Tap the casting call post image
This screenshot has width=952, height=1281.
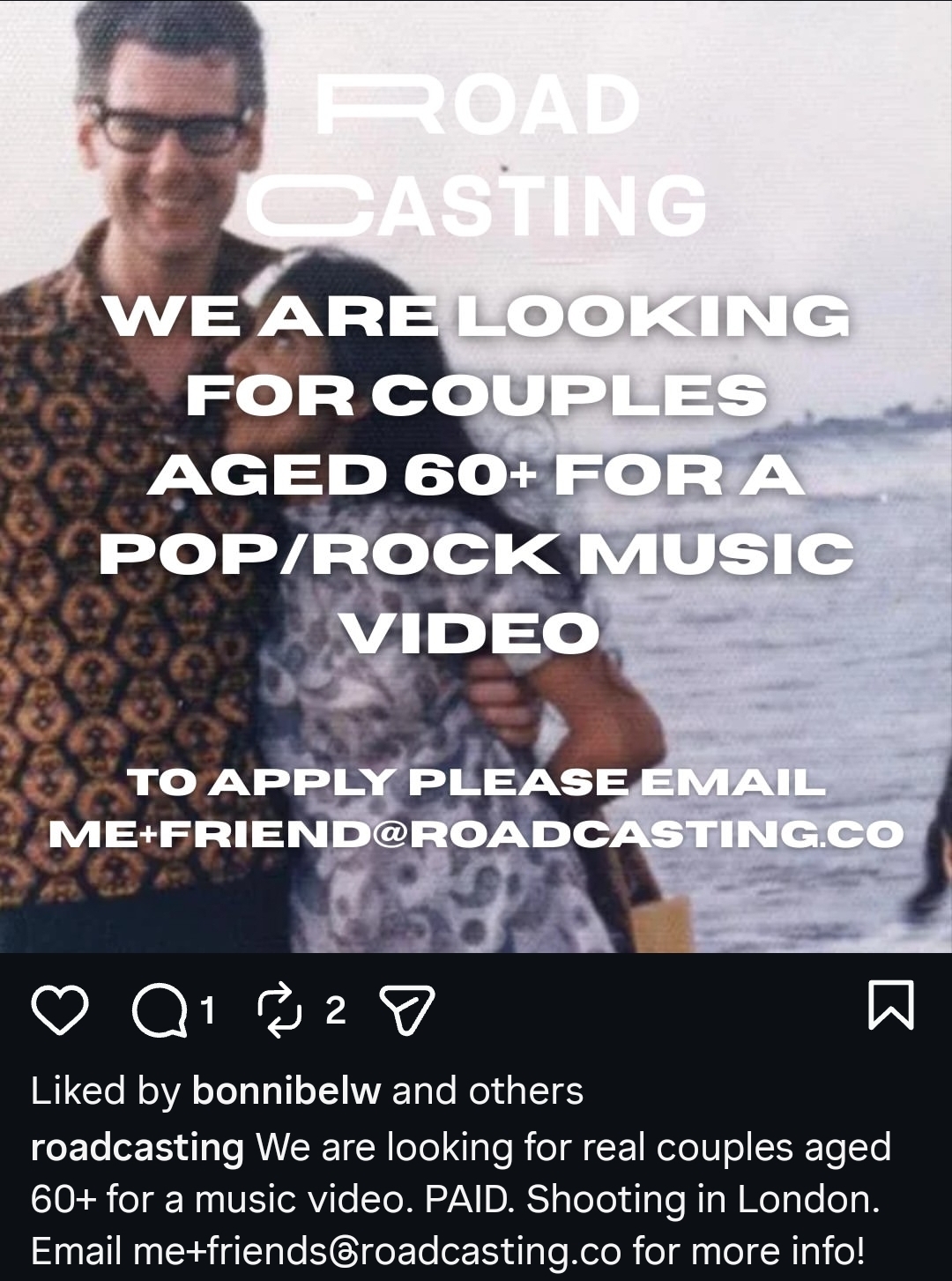pos(476,476)
